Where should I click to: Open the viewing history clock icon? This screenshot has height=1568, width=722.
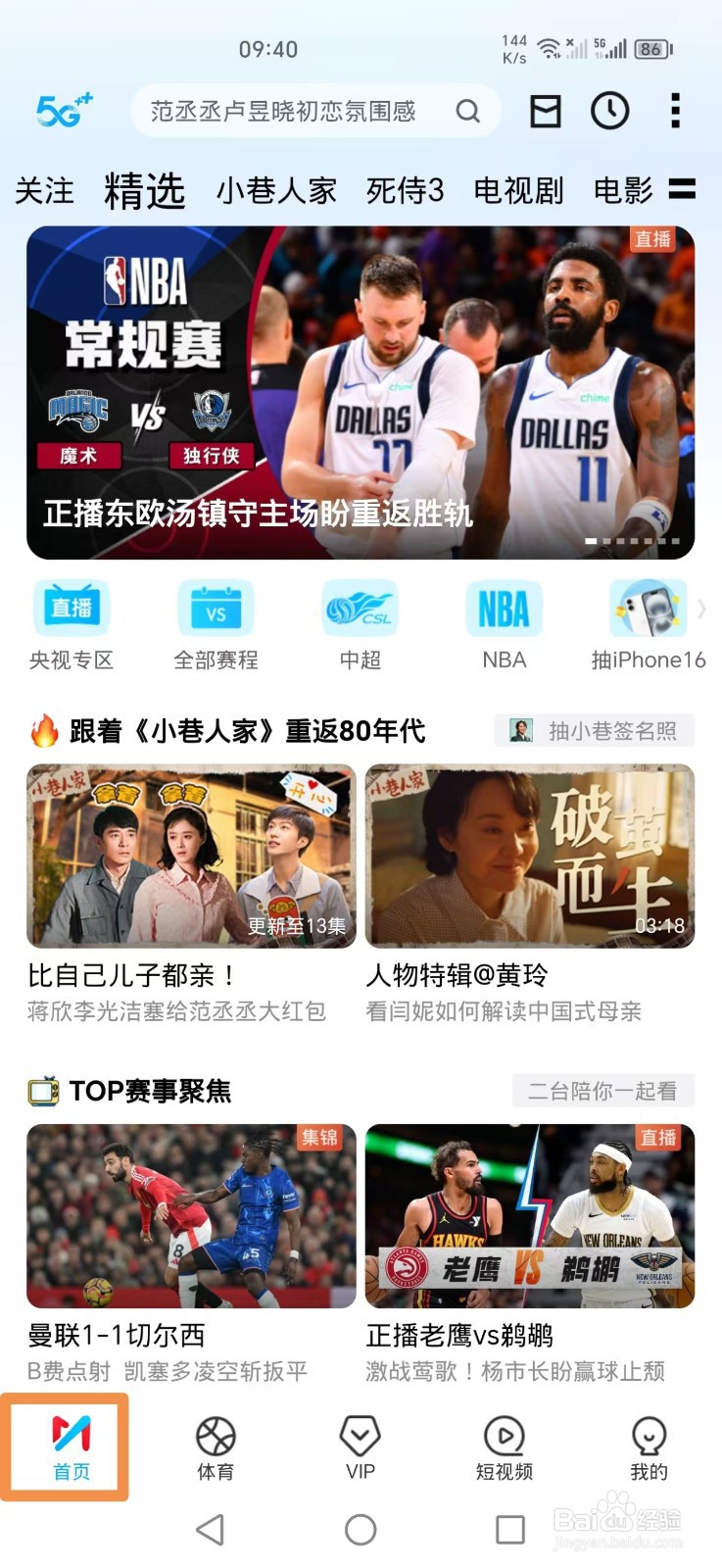pyautogui.click(x=610, y=111)
